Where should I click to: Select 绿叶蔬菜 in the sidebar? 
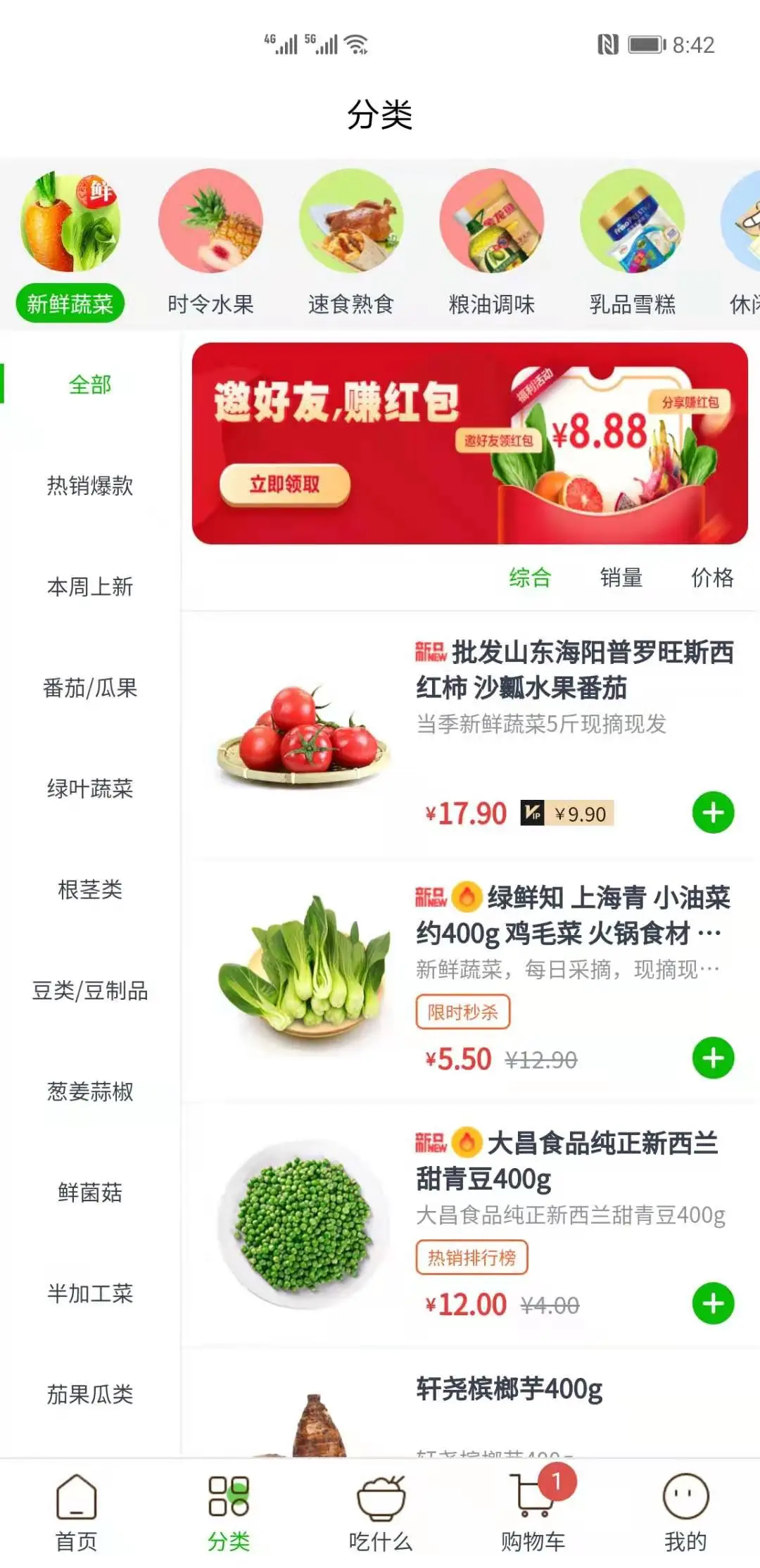click(x=90, y=789)
